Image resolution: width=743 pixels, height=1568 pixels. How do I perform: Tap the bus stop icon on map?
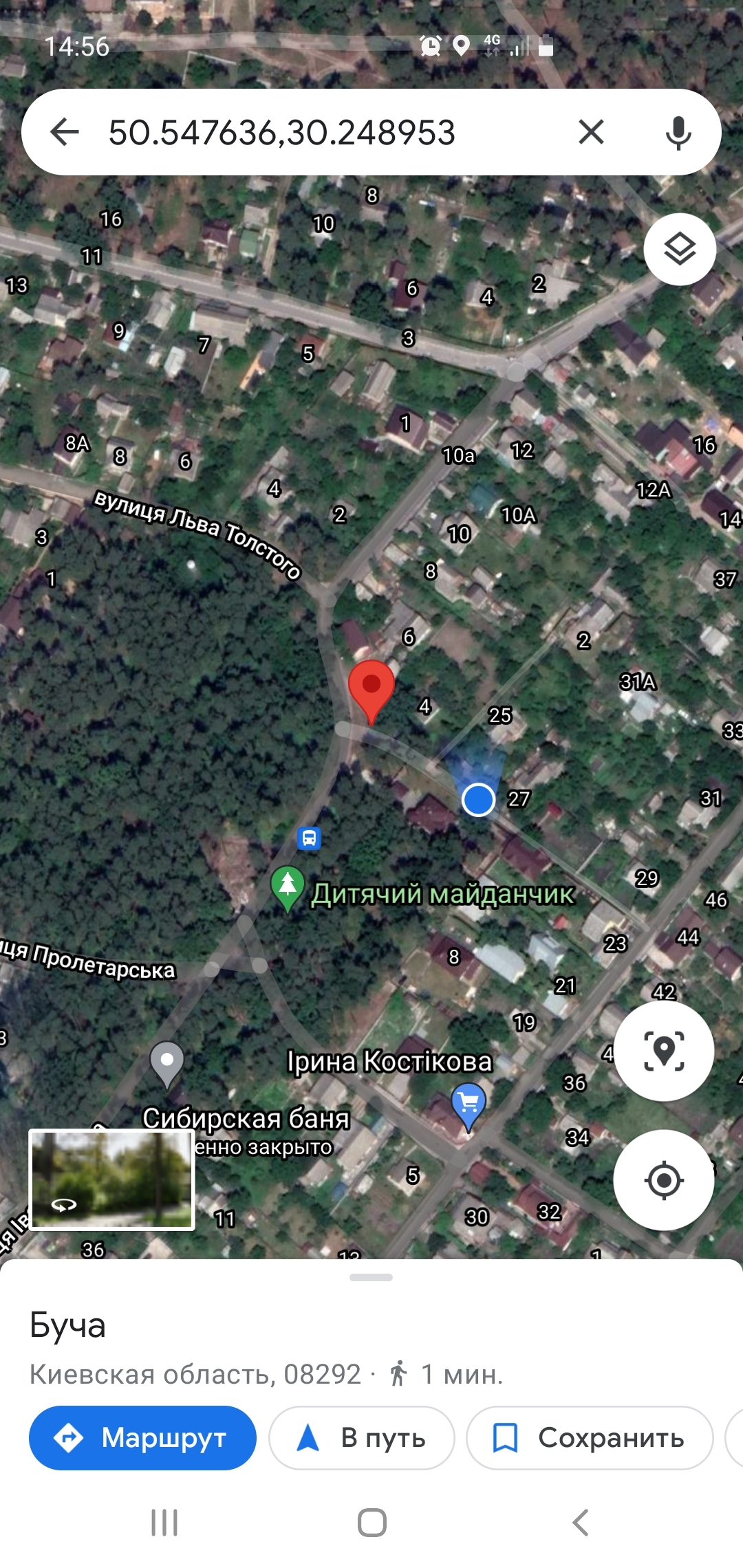(x=309, y=838)
